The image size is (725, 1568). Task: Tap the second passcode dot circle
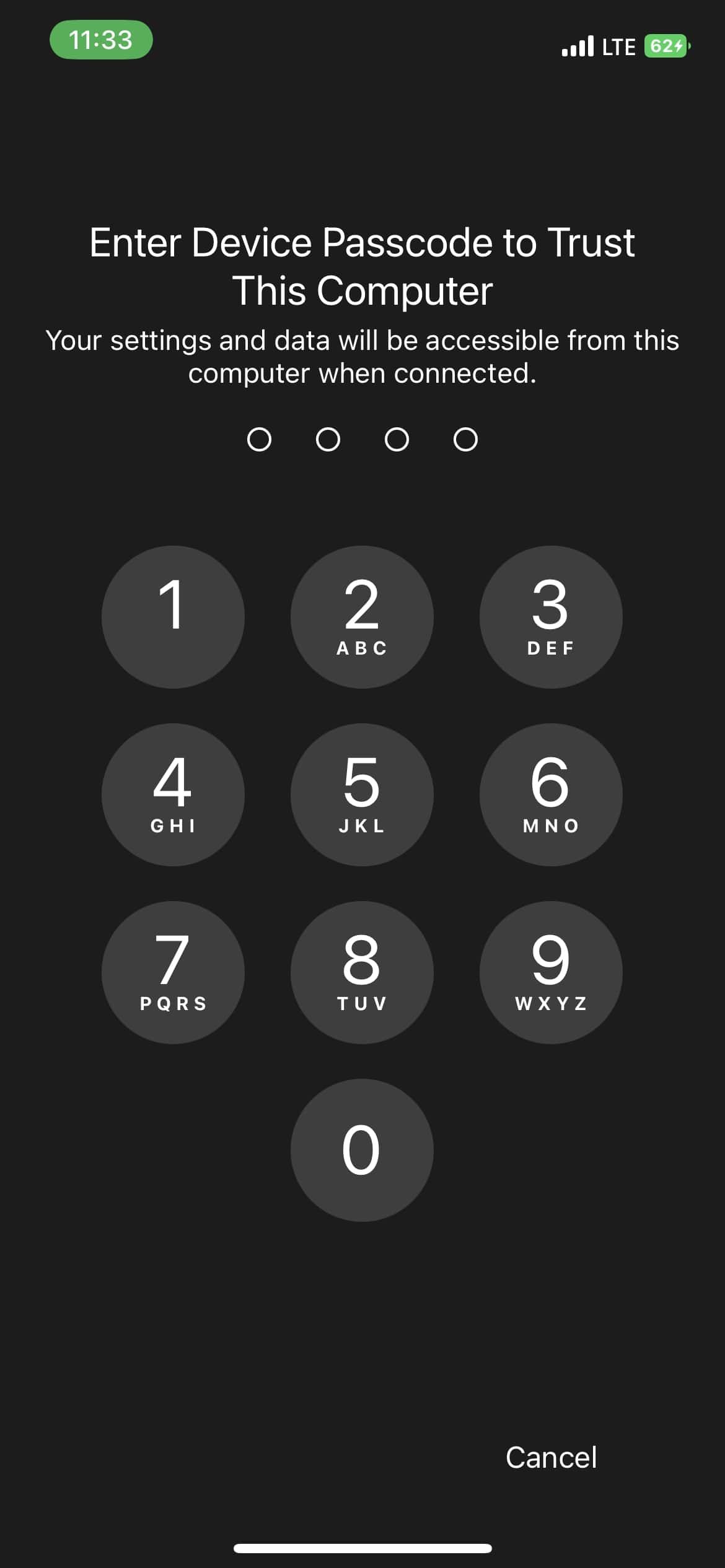[328, 440]
